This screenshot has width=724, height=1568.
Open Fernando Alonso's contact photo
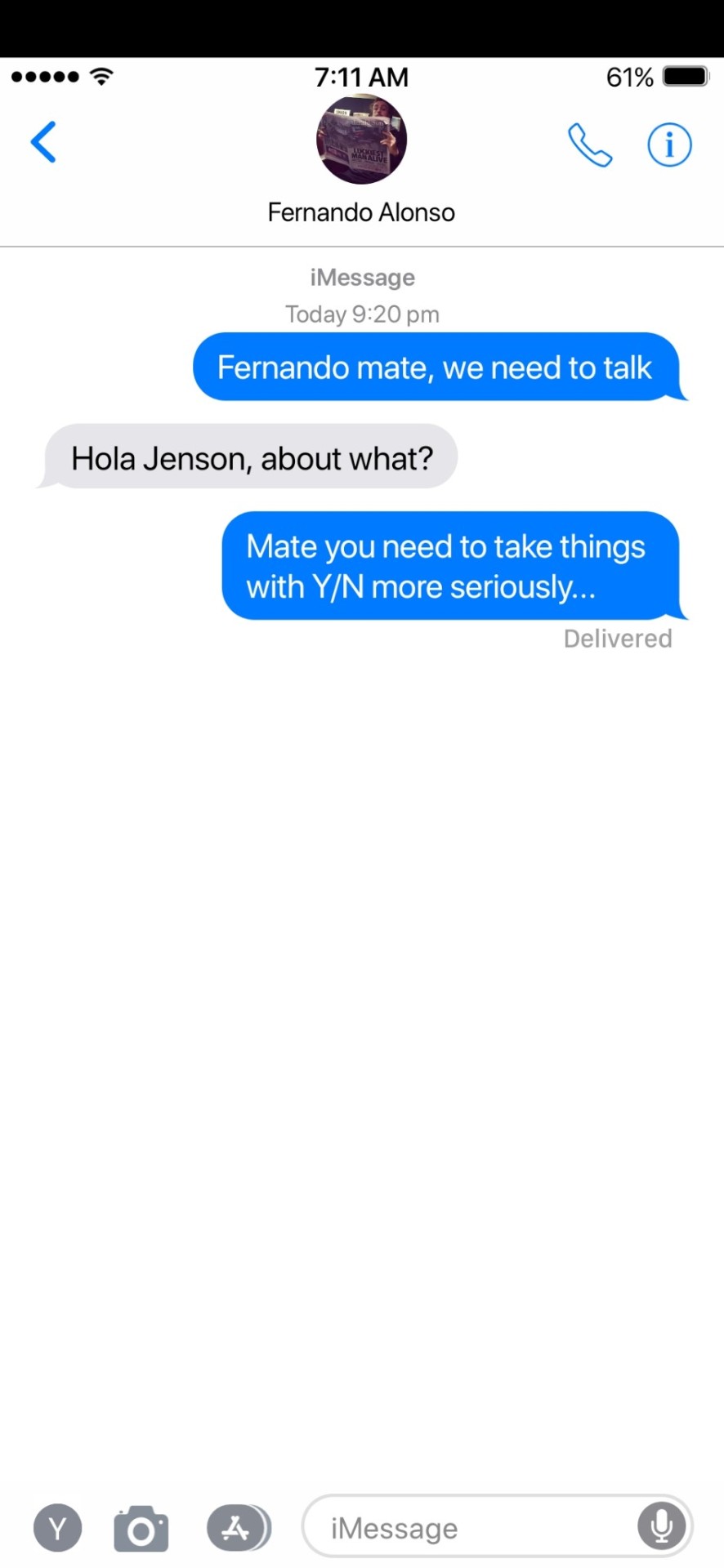361,140
